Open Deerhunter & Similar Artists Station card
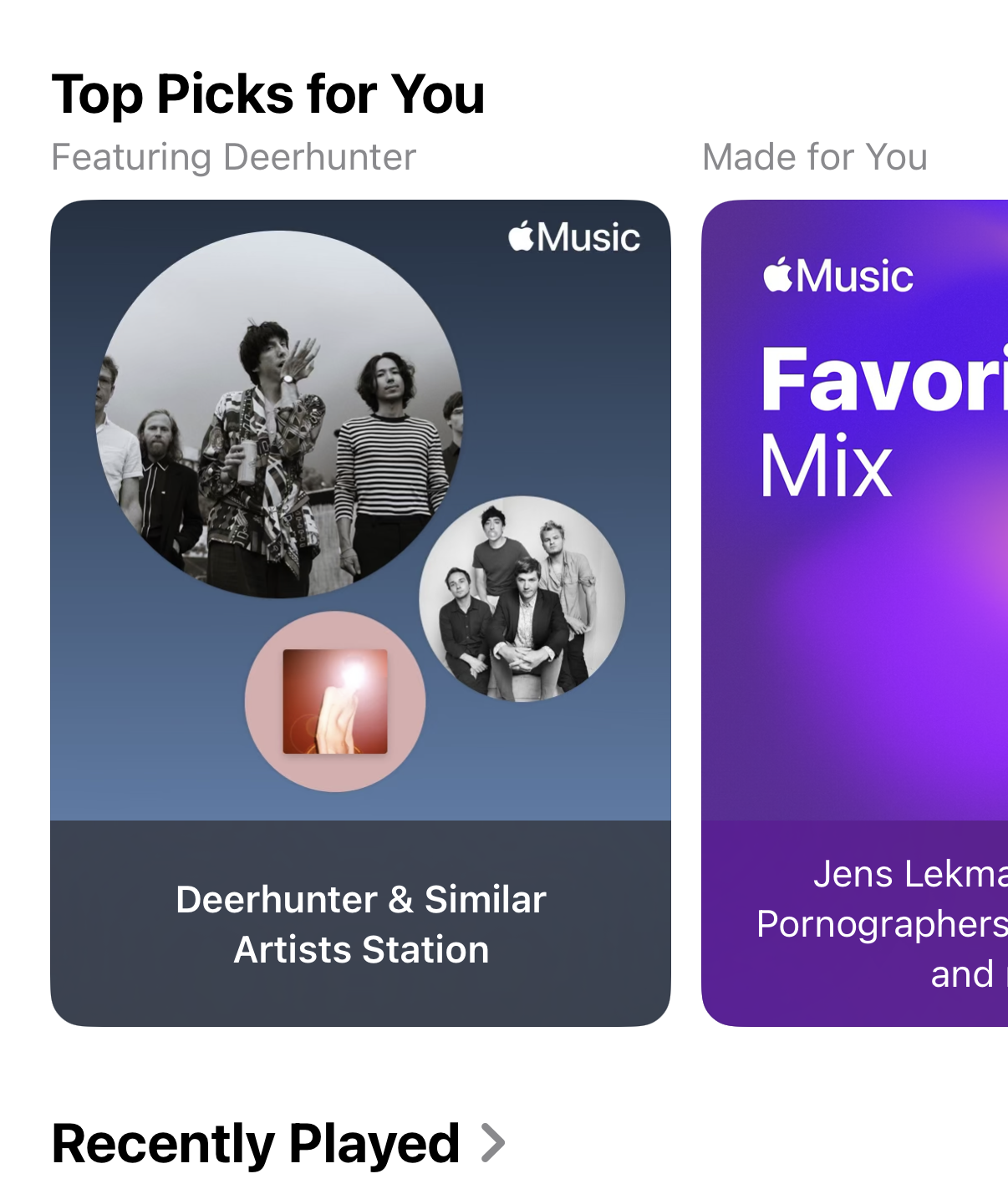Viewport: 1008px width, 1189px height. [360, 612]
